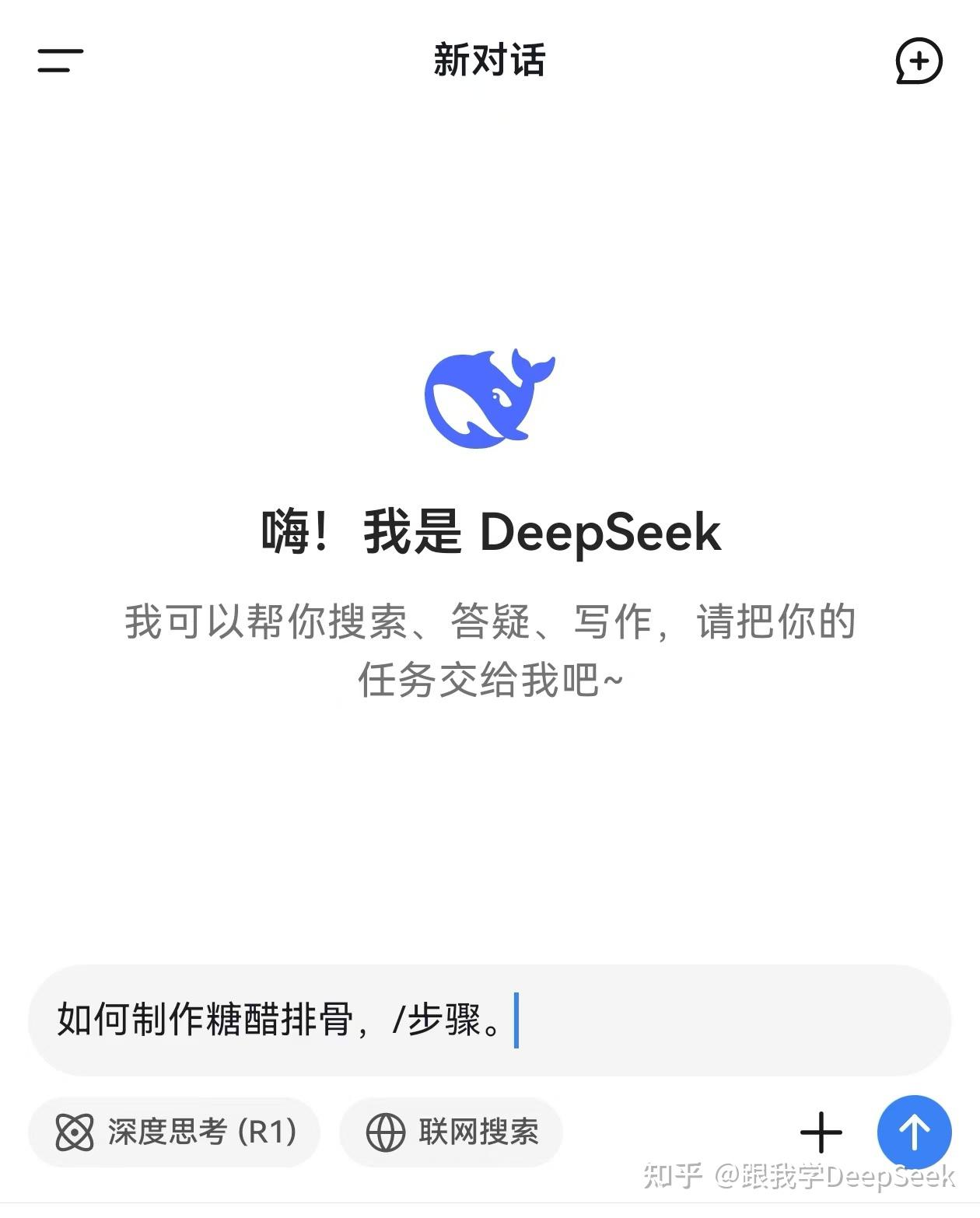The height and width of the screenshot is (1218, 980).
Task: Enable 联网搜索 web search
Action: (x=451, y=1133)
